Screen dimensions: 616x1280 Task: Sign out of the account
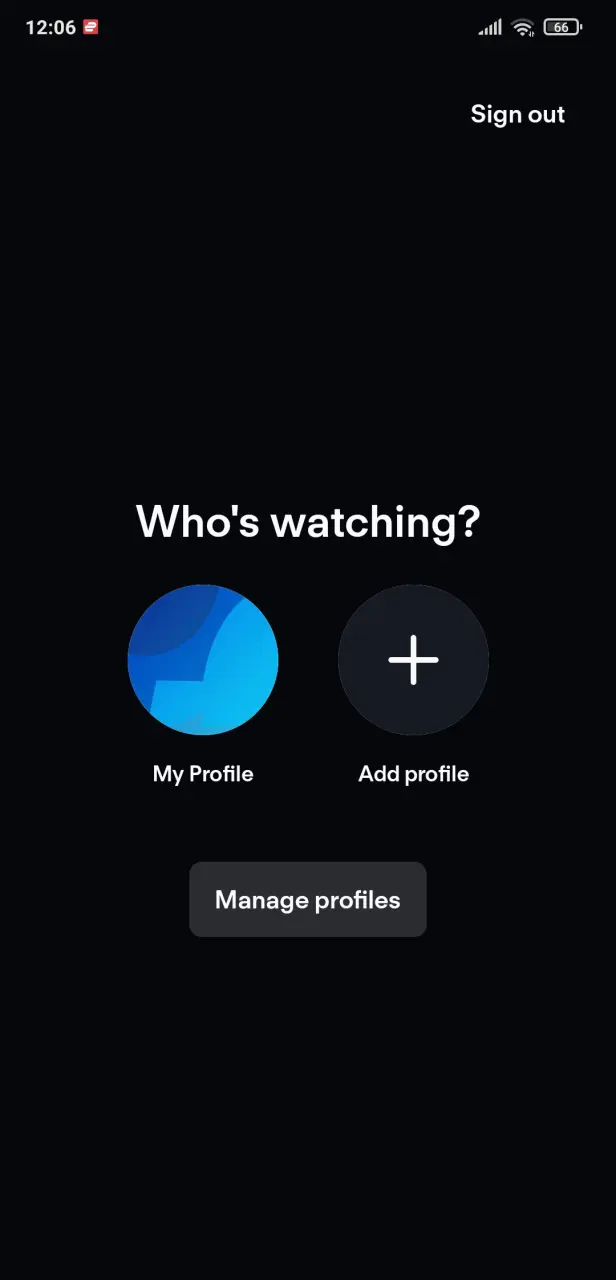point(518,115)
